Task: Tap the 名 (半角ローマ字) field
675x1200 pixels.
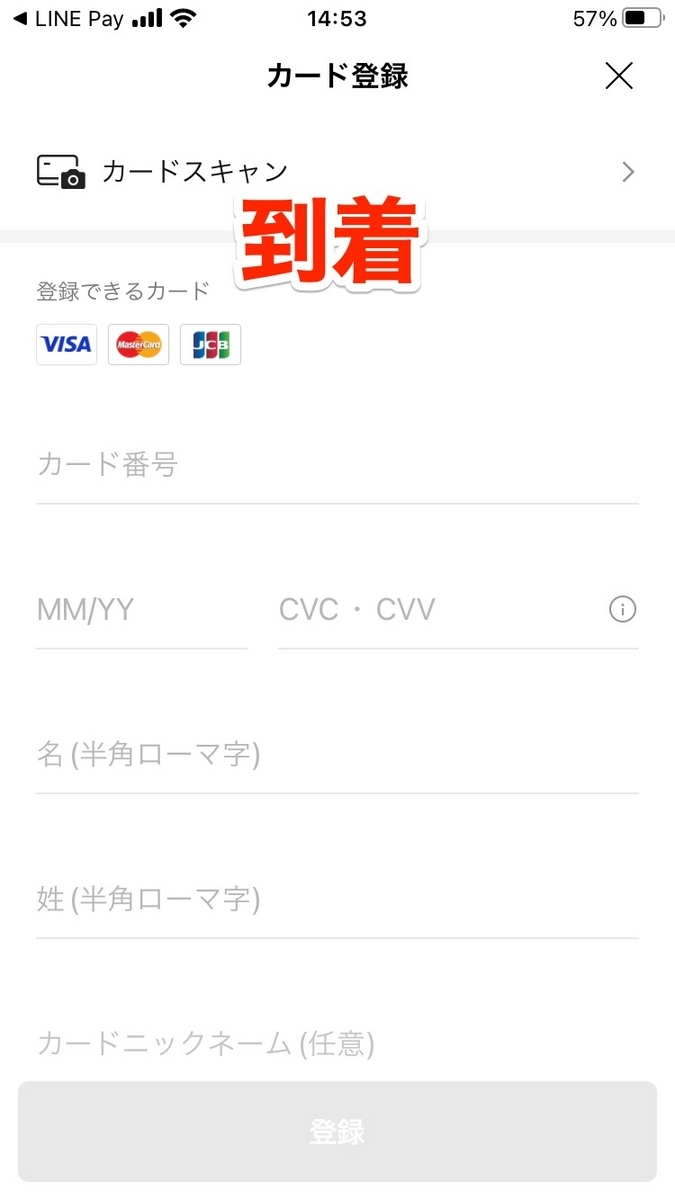Action: pos(336,755)
